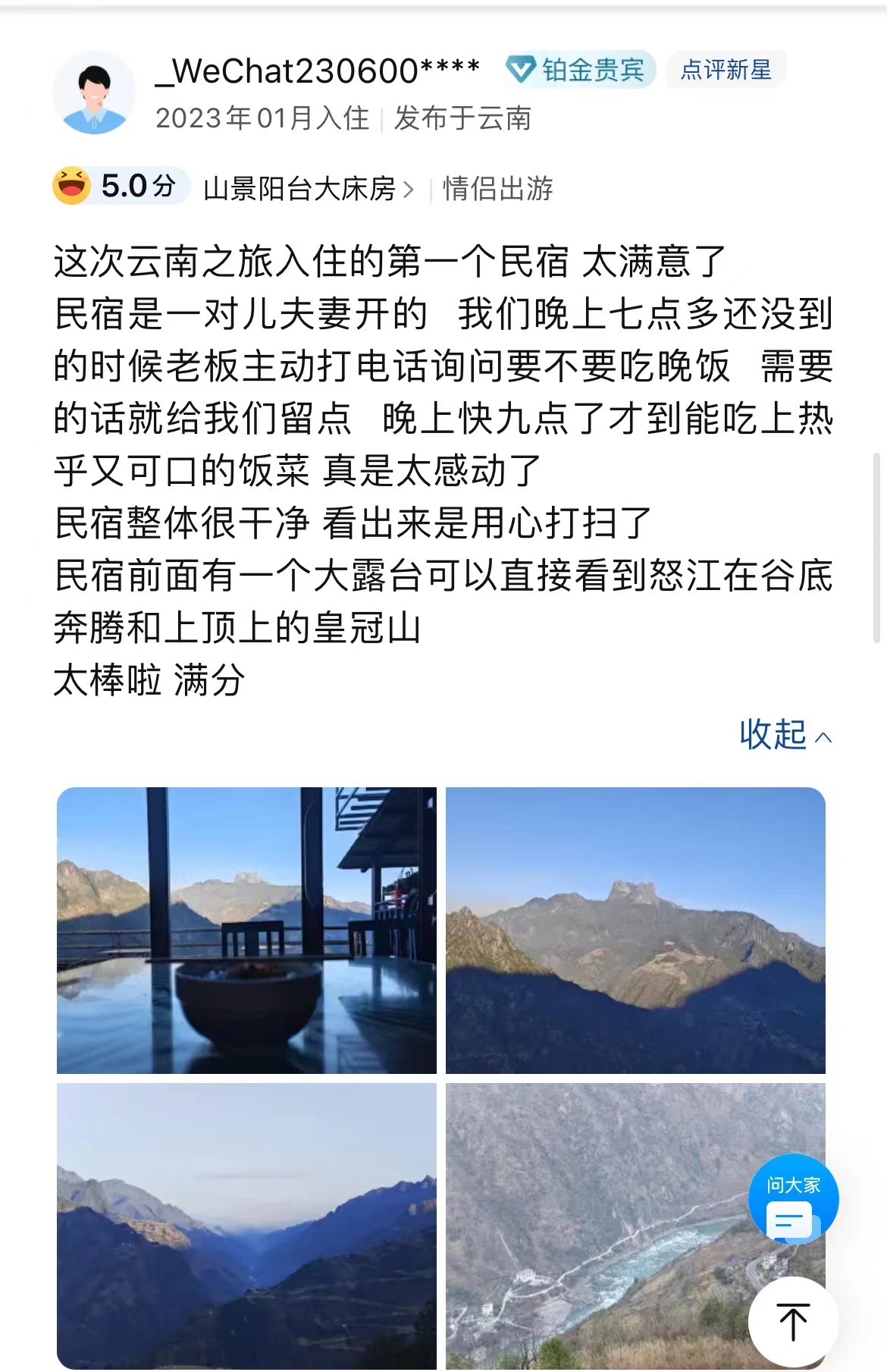View the blue valley dusk photo
The width and height of the screenshot is (887, 1372).
coord(246,1225)
